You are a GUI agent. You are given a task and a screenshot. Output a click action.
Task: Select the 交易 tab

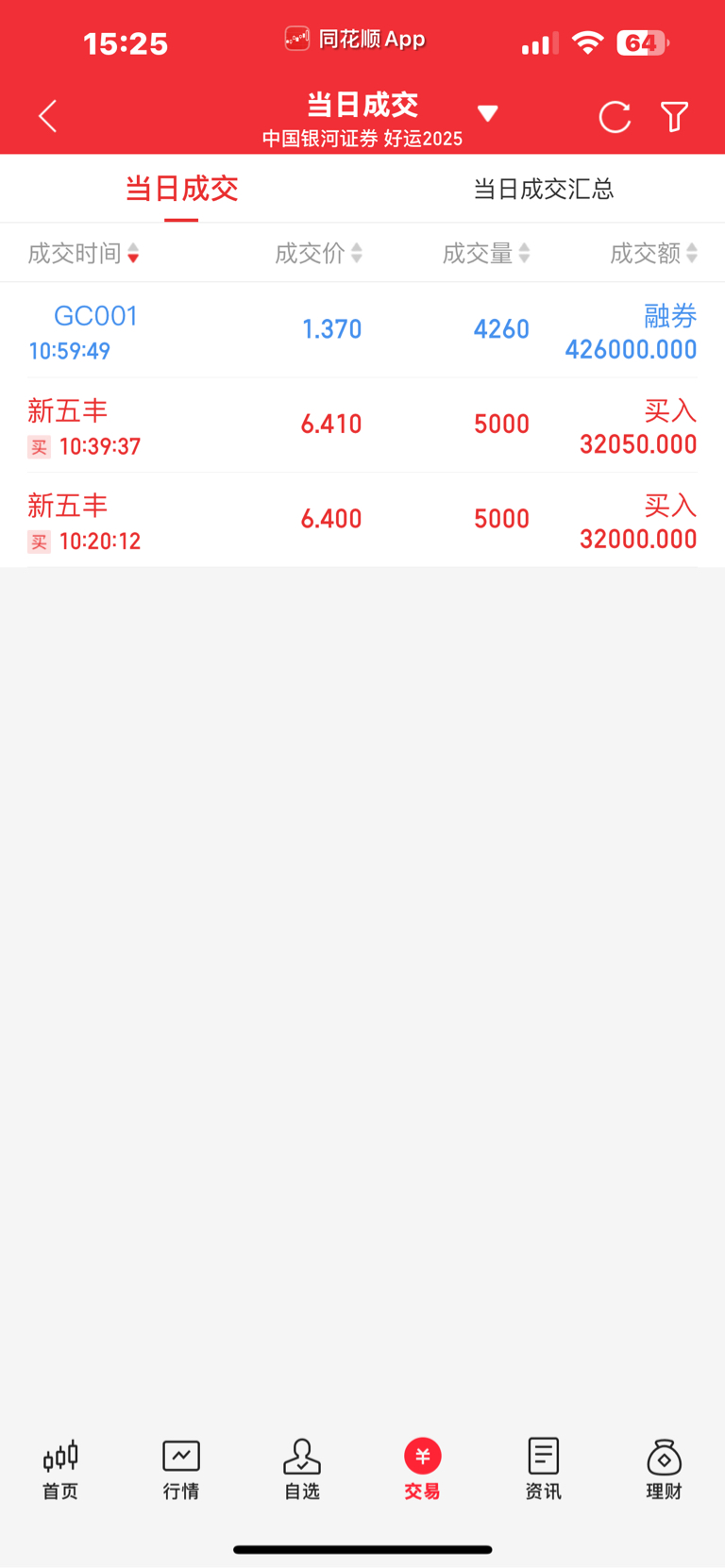point(423,1470)
